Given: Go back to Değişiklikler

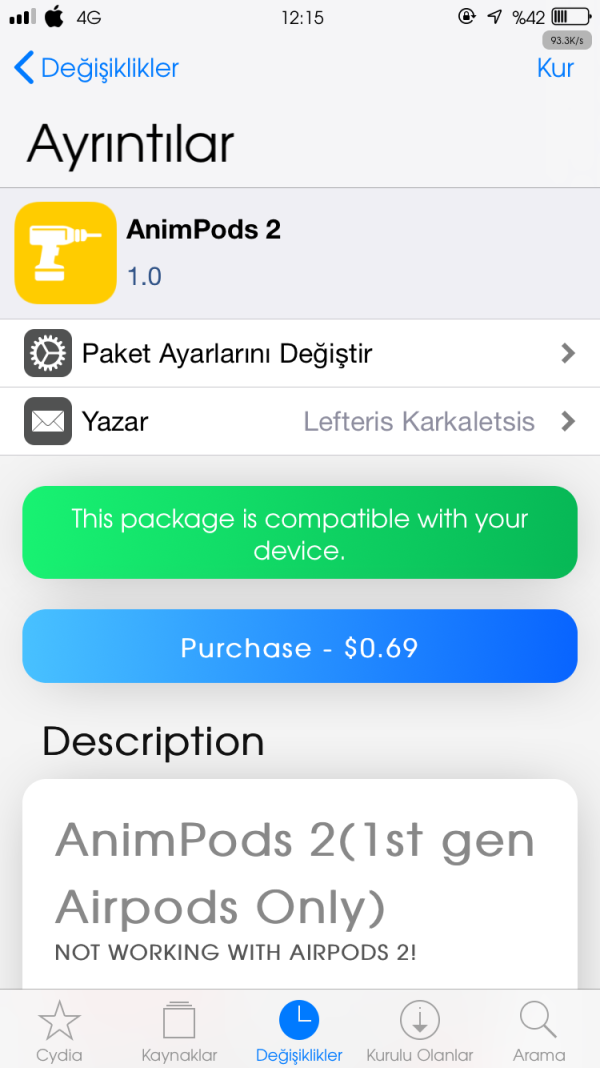Looking at the screenshot, I should [96, 68].
